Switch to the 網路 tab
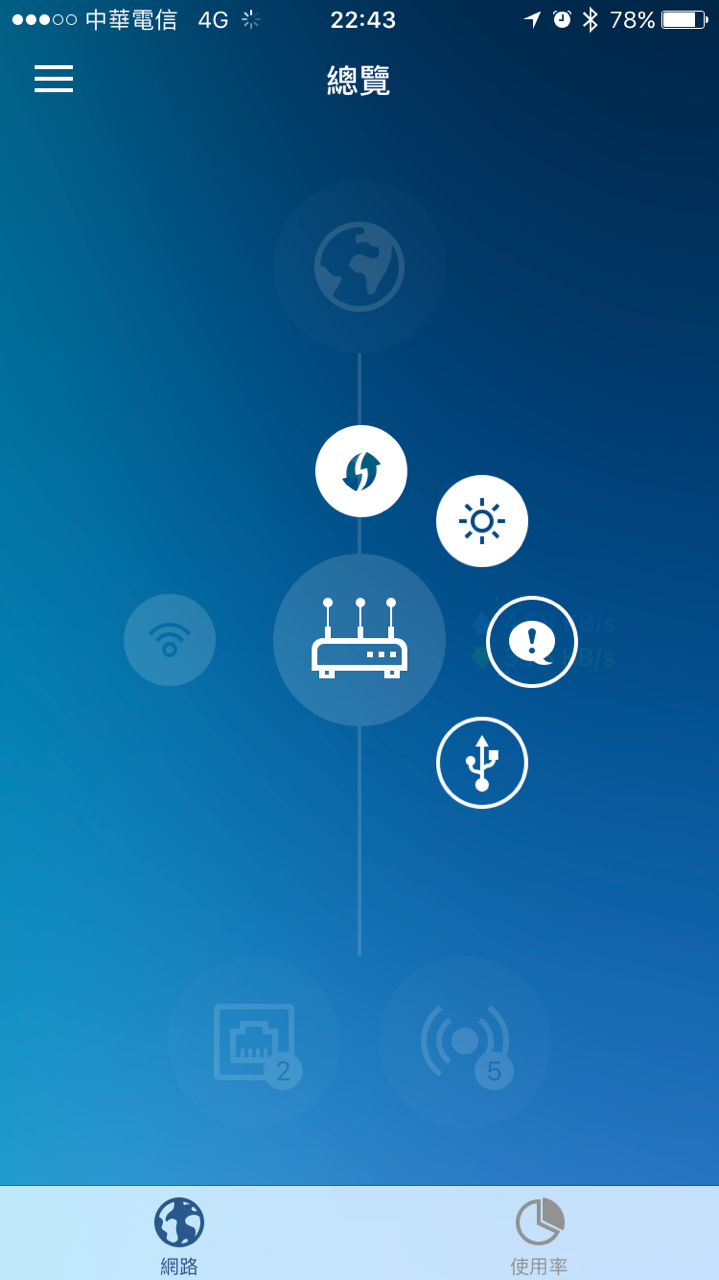The height and width of the screenshot is (1280, 719). pos(179,1235)
